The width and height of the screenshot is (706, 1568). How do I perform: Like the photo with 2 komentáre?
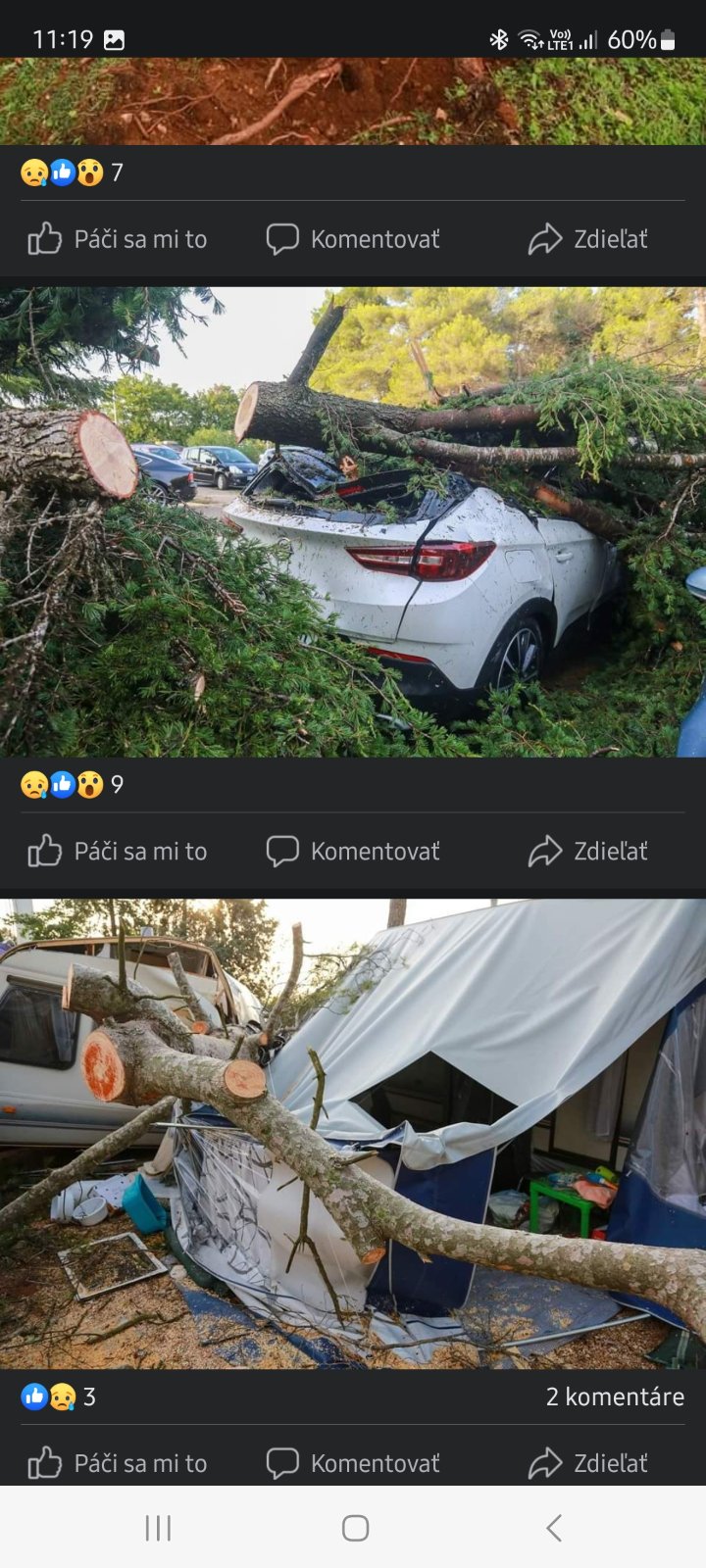118,1463
